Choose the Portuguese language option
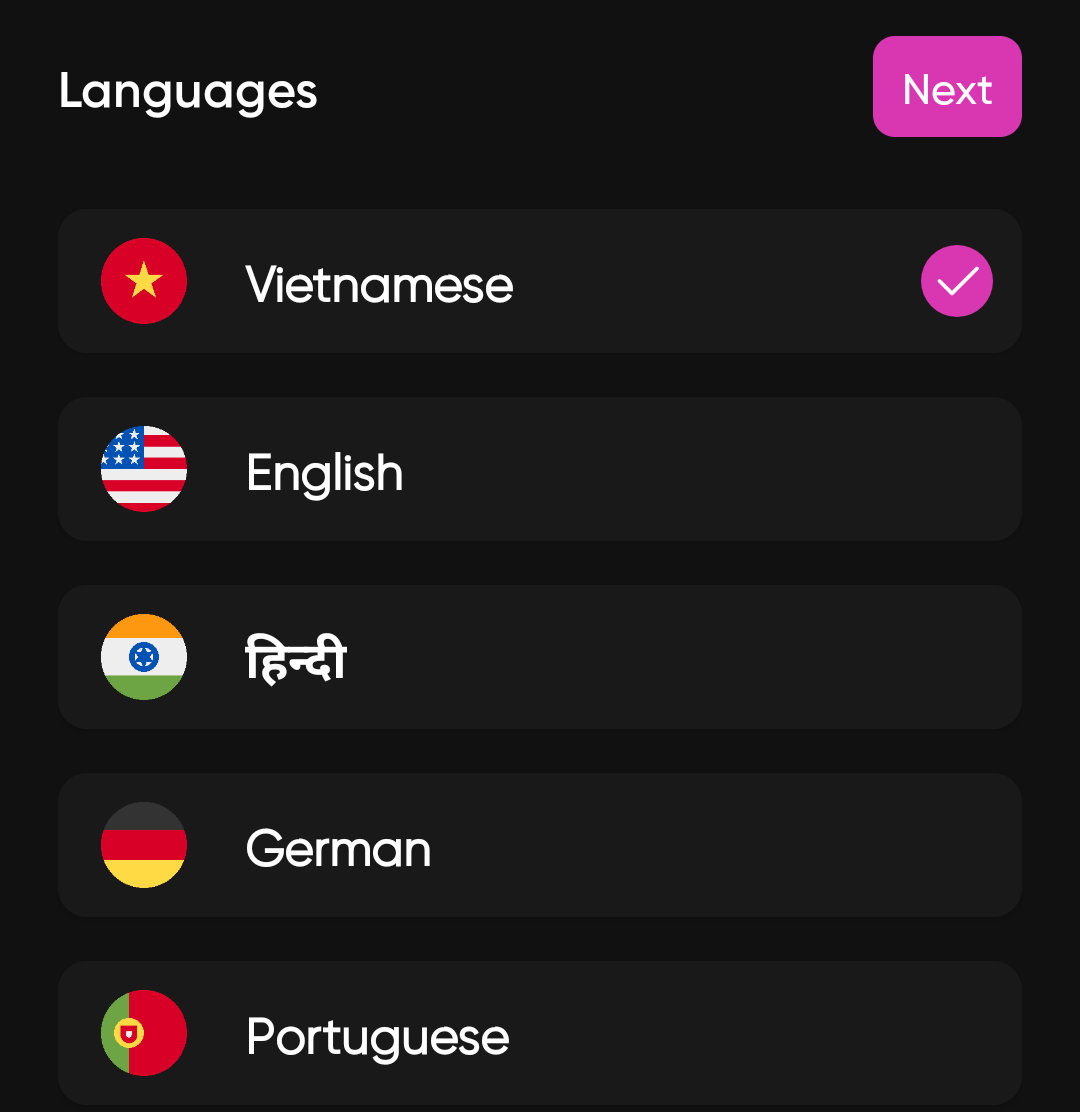 539,1034
